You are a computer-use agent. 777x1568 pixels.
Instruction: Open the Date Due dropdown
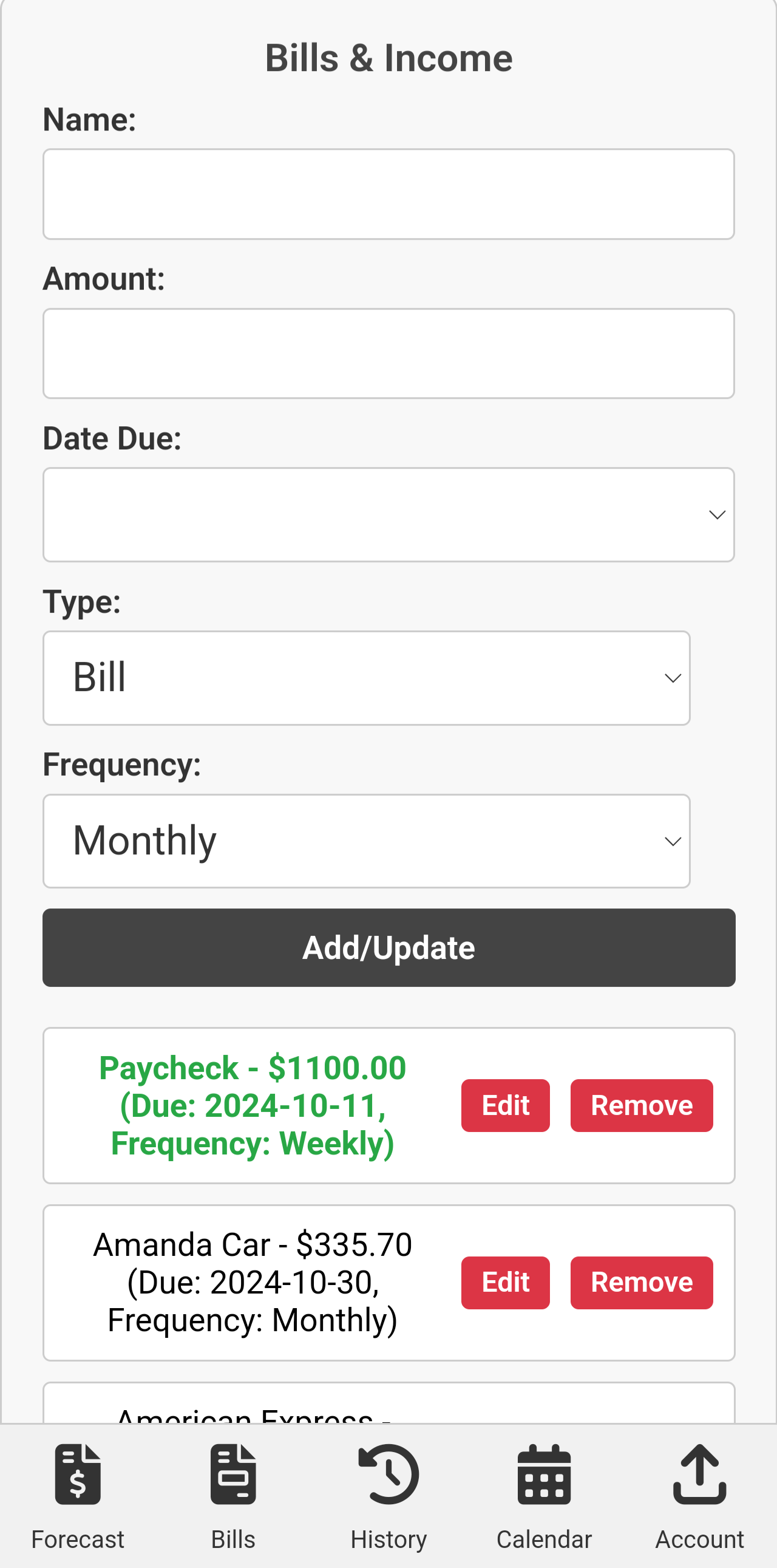click(x=389, y=514)
